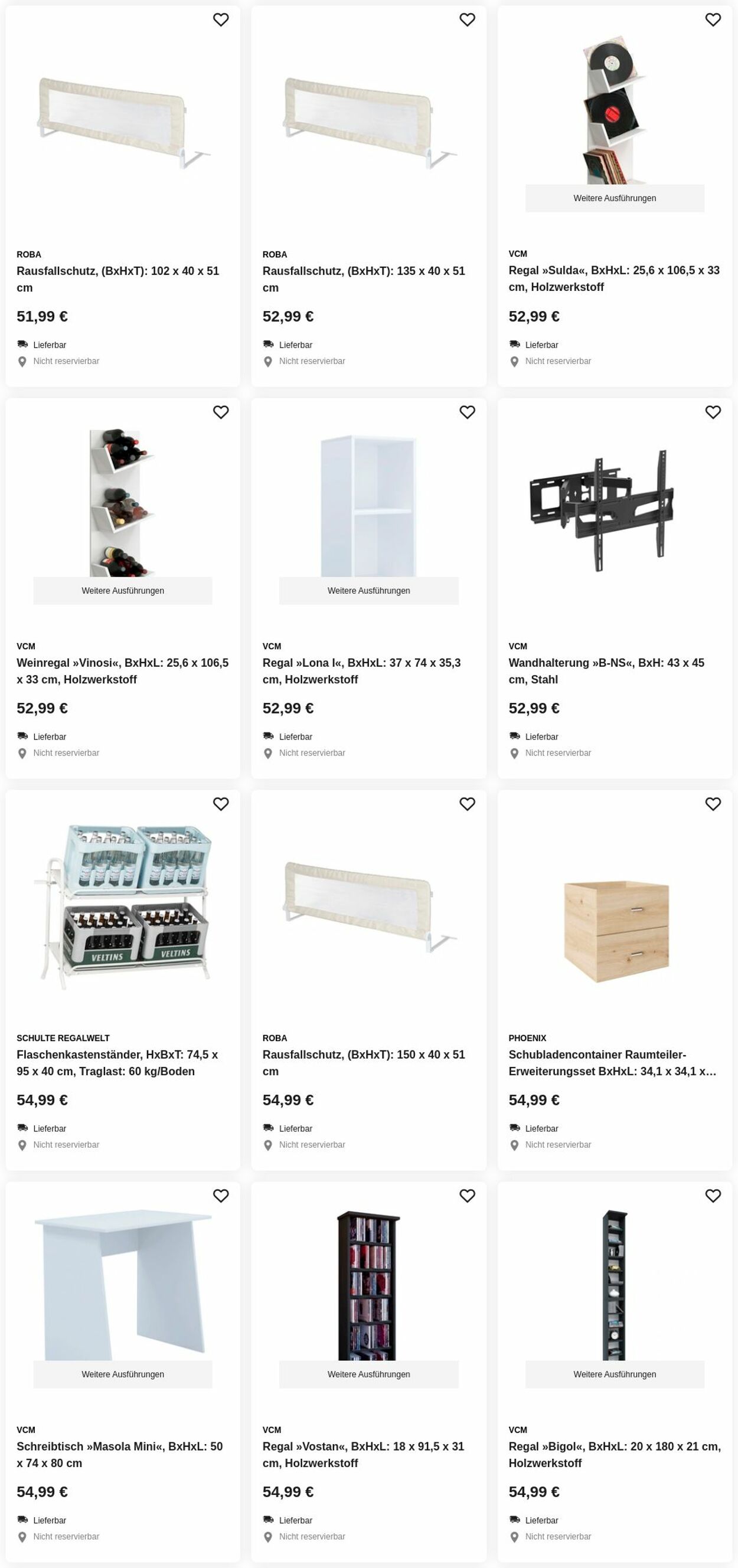Like the Regal »Lona I« shelf

pos(466,412)
